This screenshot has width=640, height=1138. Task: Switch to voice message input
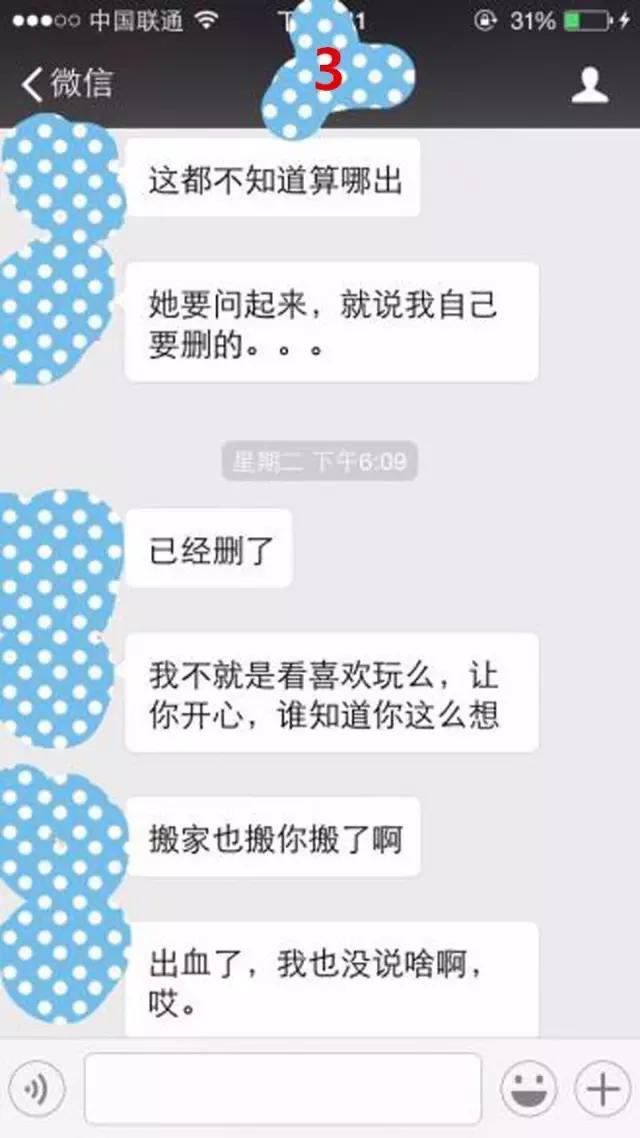[x=36, y=1089]
